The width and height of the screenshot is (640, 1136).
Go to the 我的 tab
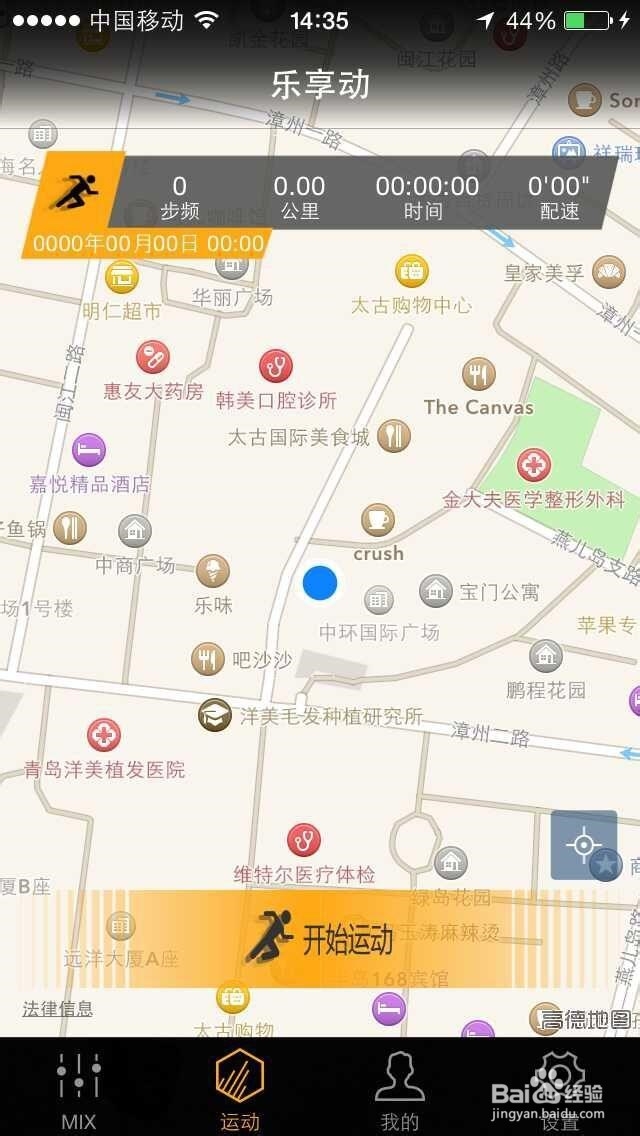click(x=400, y=1088)
